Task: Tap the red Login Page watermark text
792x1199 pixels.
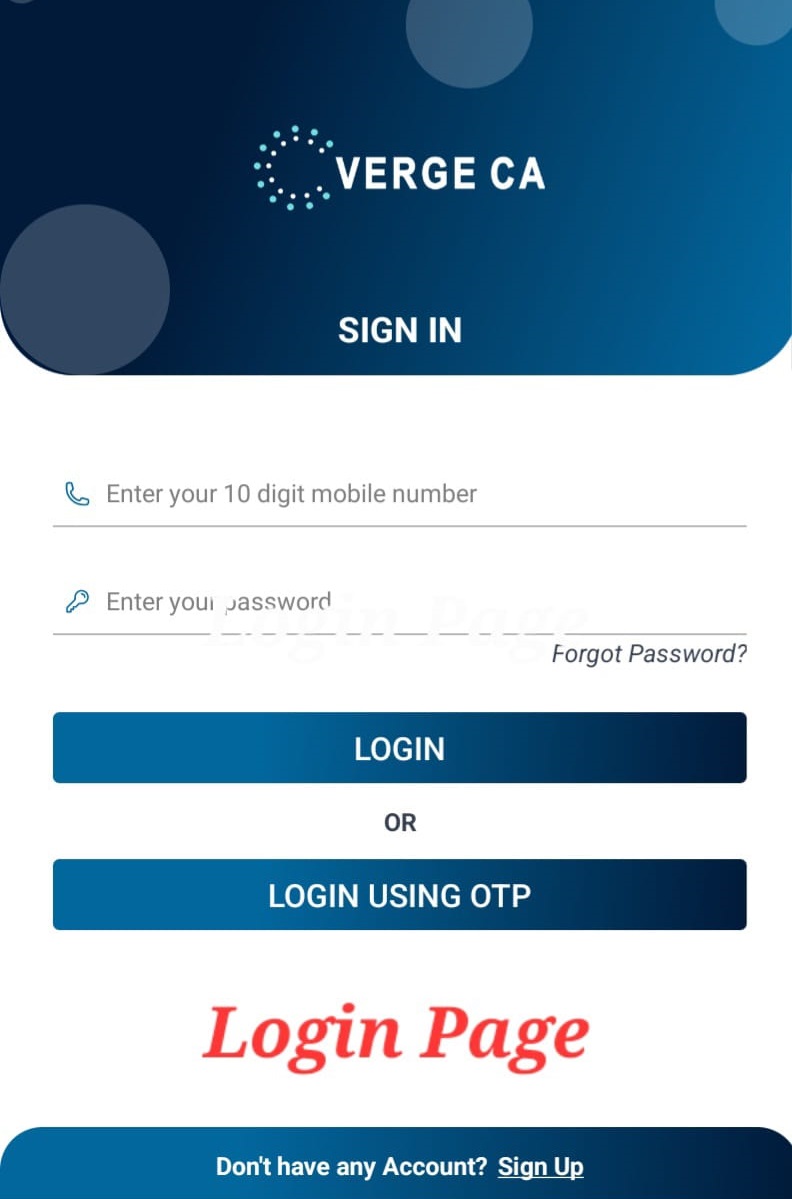Action: [x=397, y=1032]
